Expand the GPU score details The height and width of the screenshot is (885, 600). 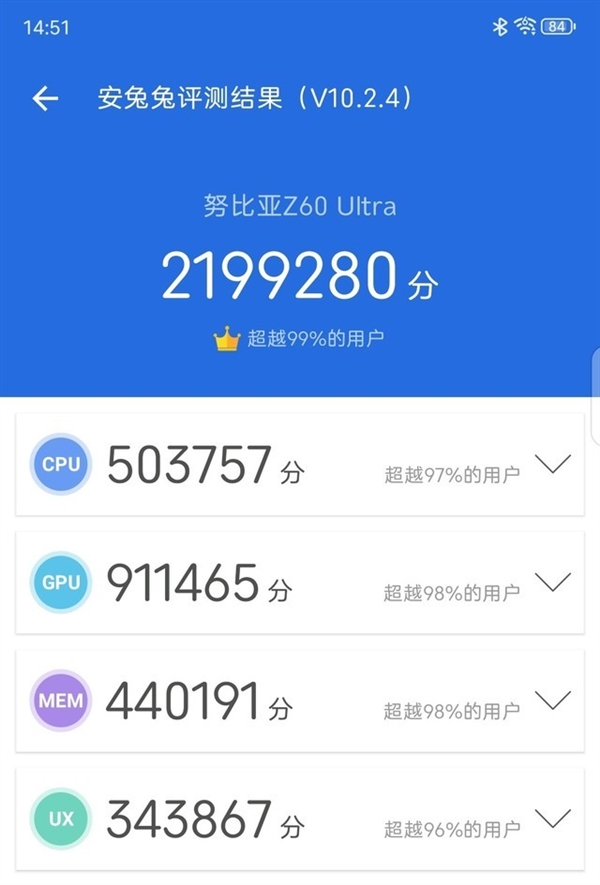(552, 581)
